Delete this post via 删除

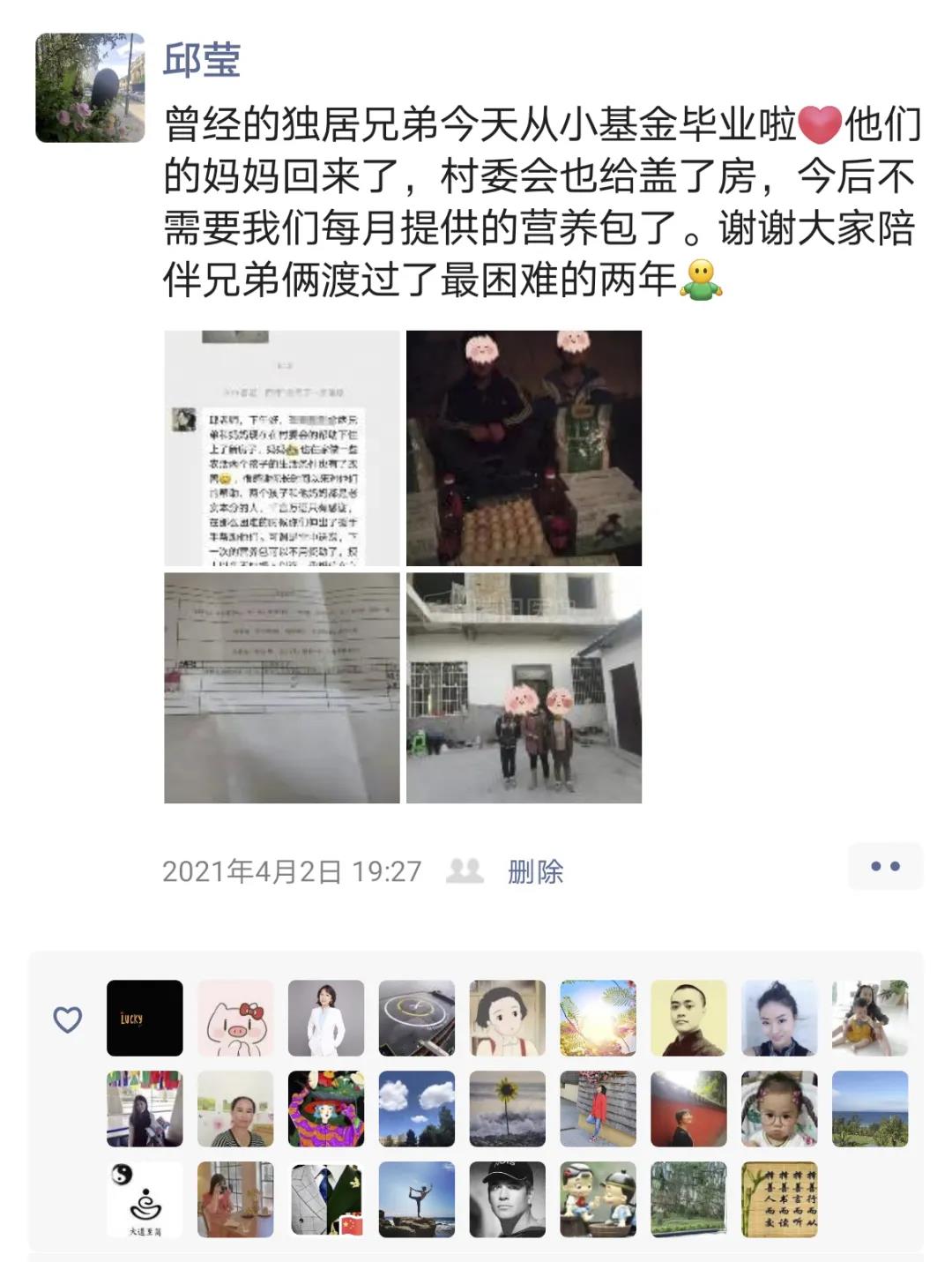point(535,871)
